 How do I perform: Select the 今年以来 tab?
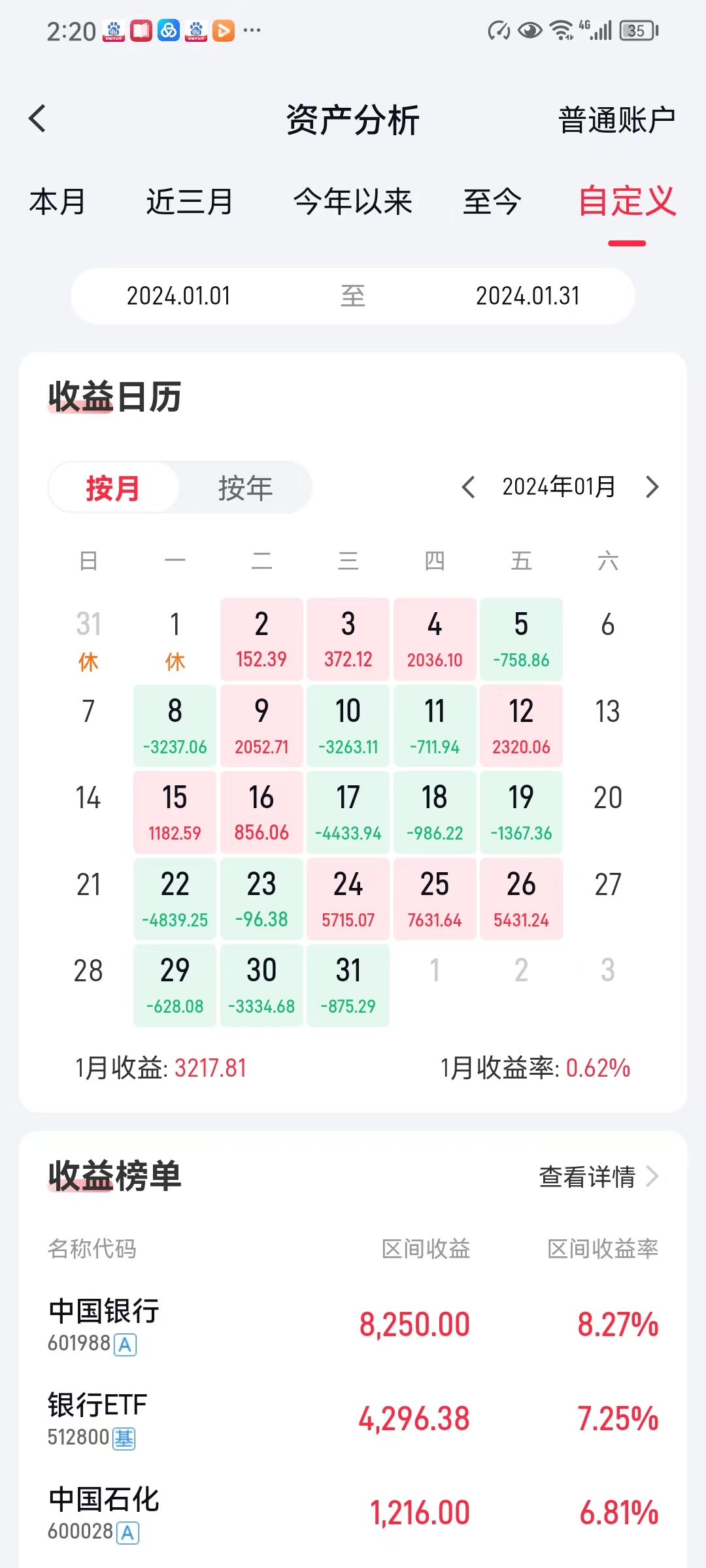tap(352, 201)
